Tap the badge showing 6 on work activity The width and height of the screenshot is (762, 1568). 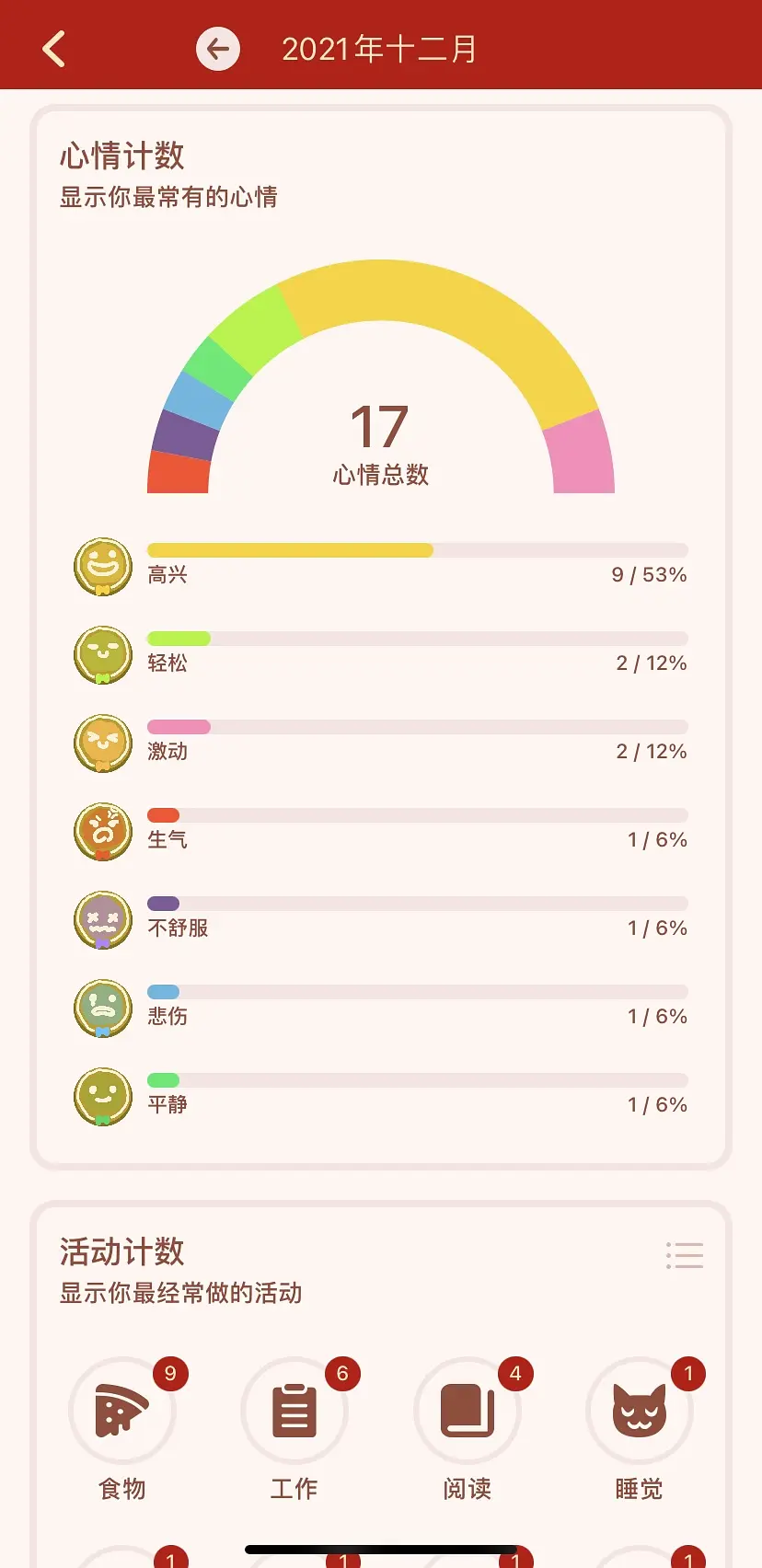click(341, 1372)
